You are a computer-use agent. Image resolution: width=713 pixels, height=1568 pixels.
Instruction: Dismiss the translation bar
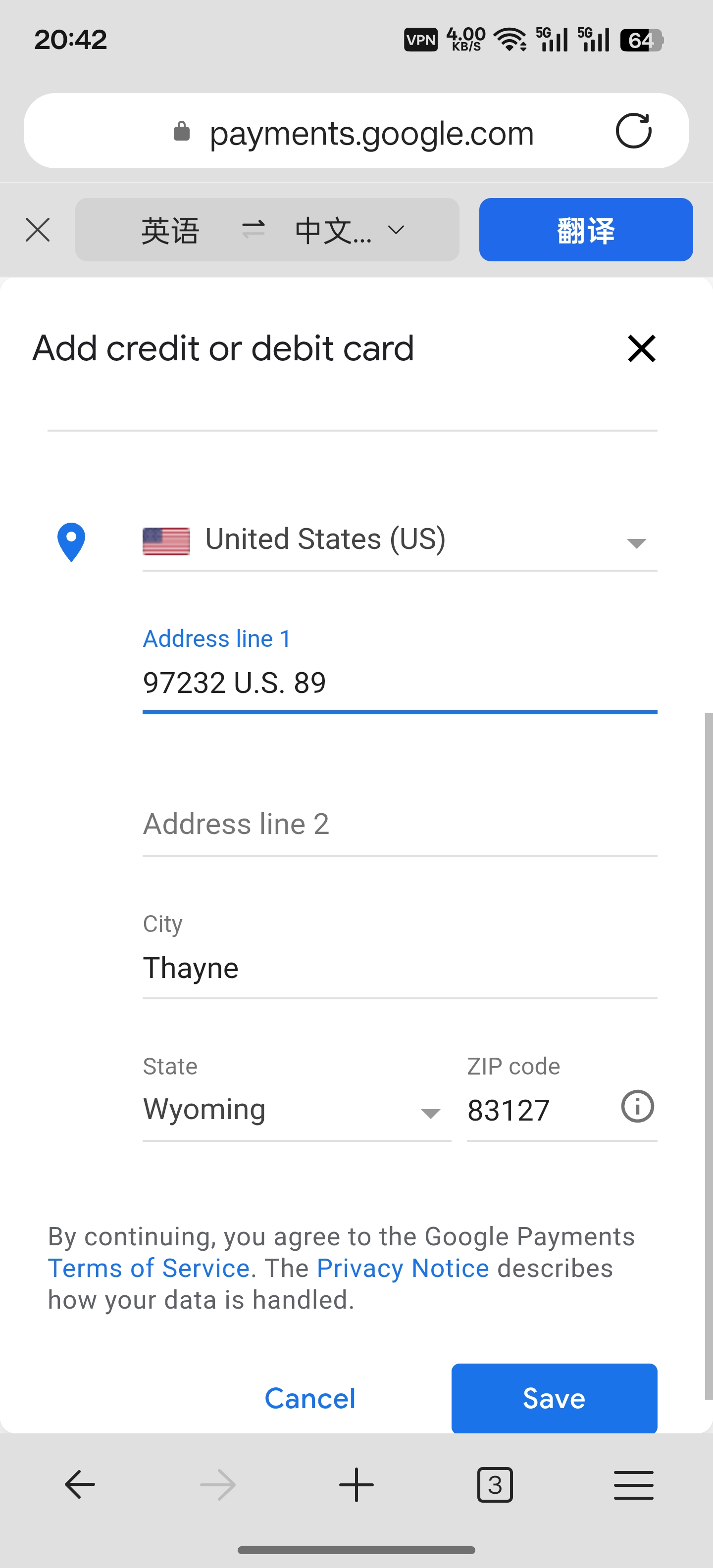pyautogui.click(x=38, y=230)
